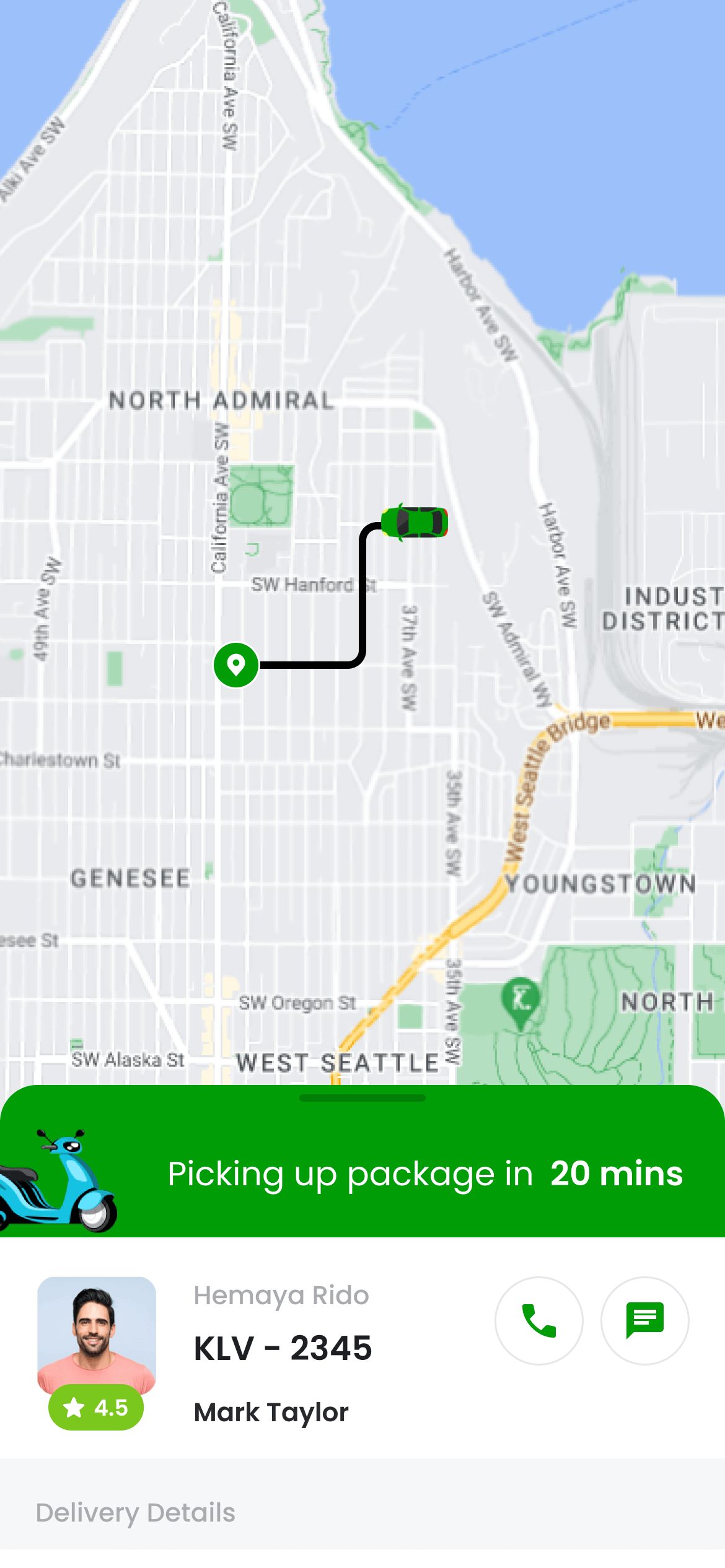Message the driver Mark Taylor
Image resolution: width=725 pixels, height=1568 pixels.
point(644,1320)
